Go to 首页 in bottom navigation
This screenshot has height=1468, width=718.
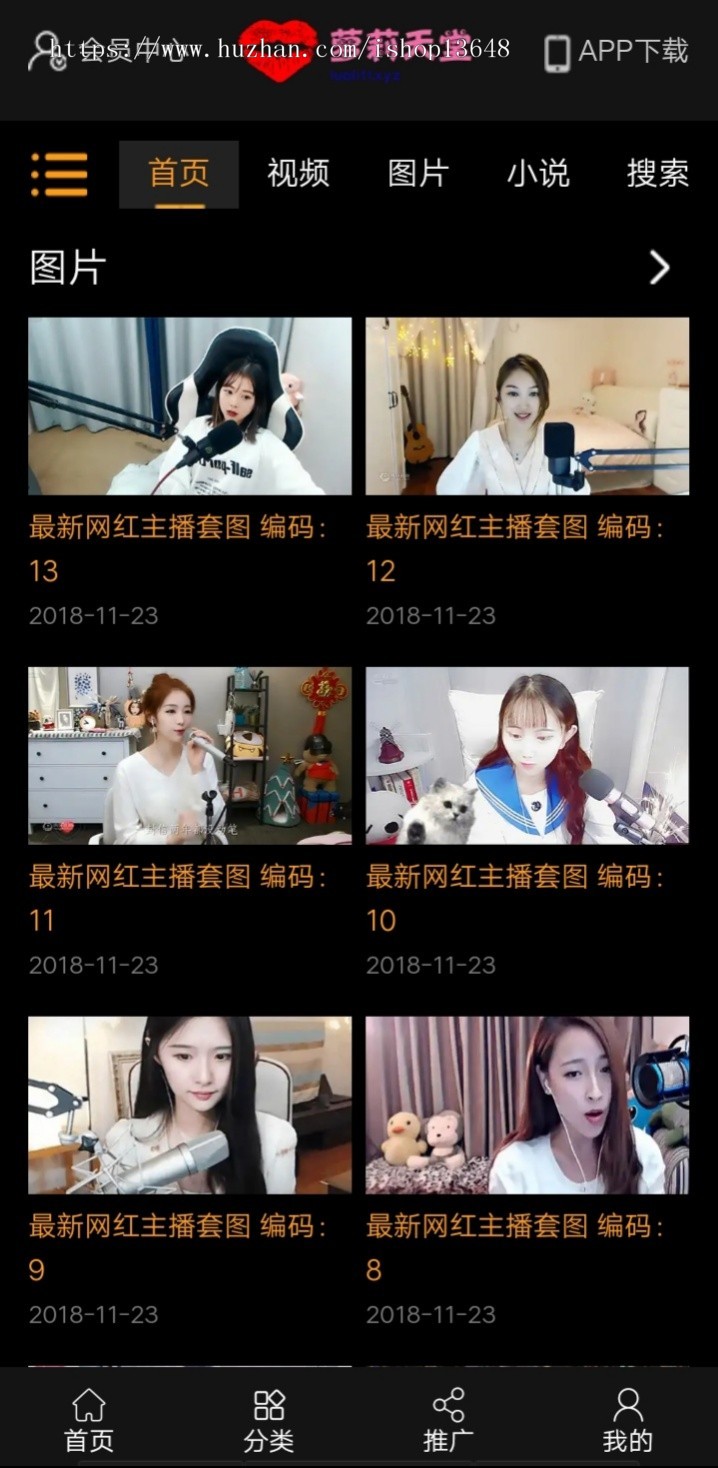(89, 1420)
